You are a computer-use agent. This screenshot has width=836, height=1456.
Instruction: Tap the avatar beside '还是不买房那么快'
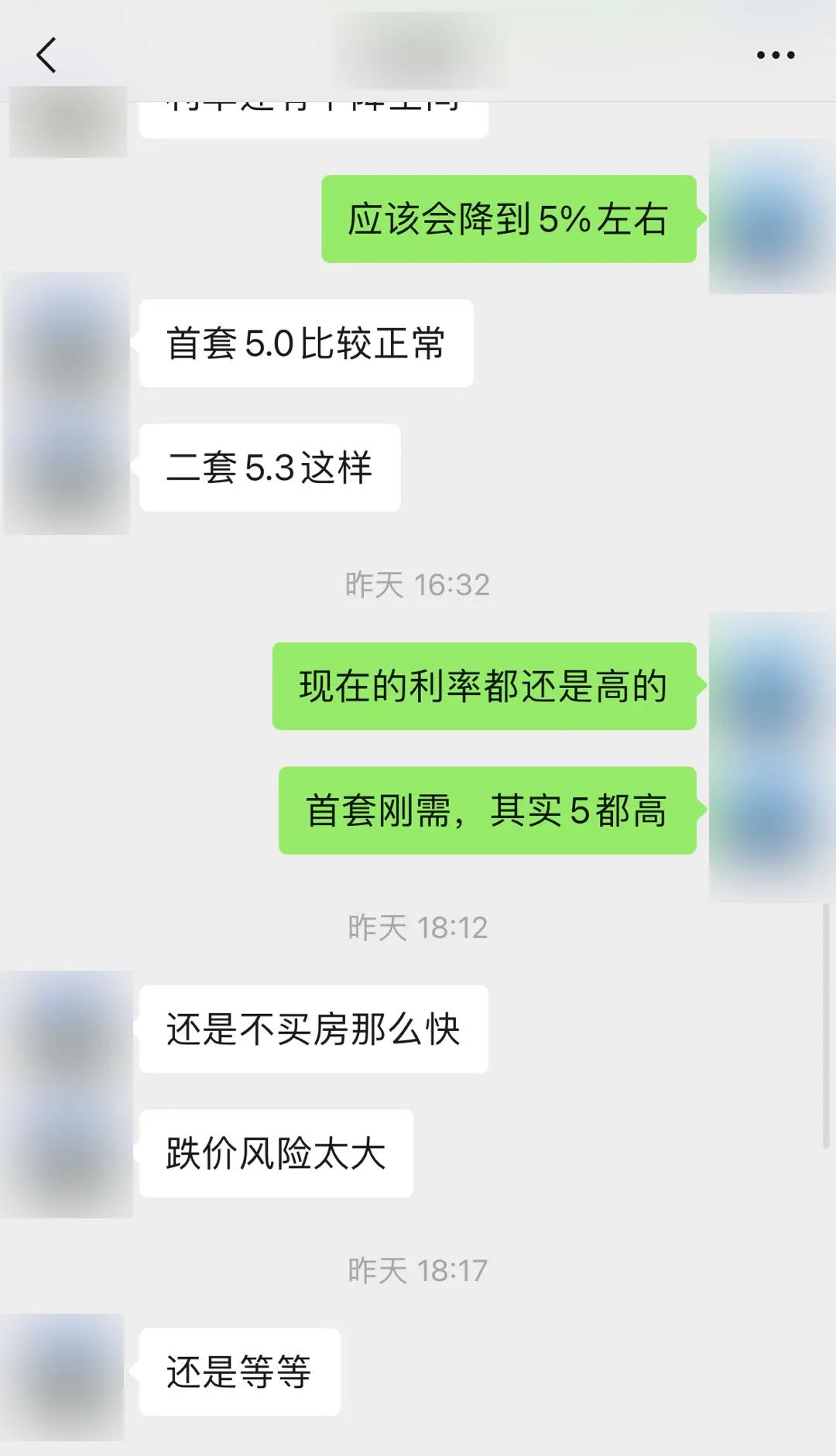tap(67, 1029)
